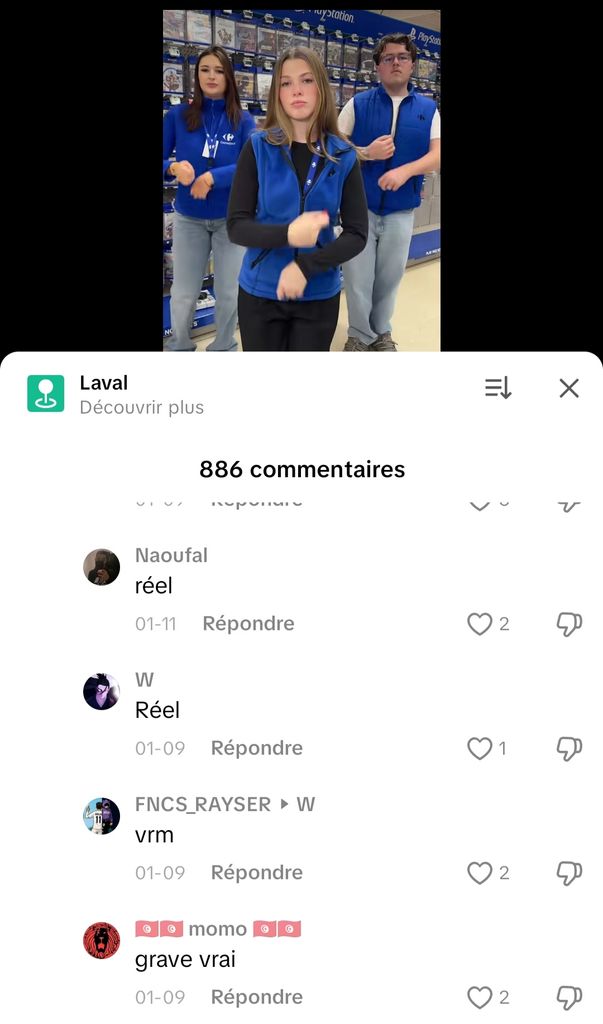Like momo's comment 'grave vrai'
Image resolution: width=603 pixels, height=1024 pixels.
[x=480, y=997]
